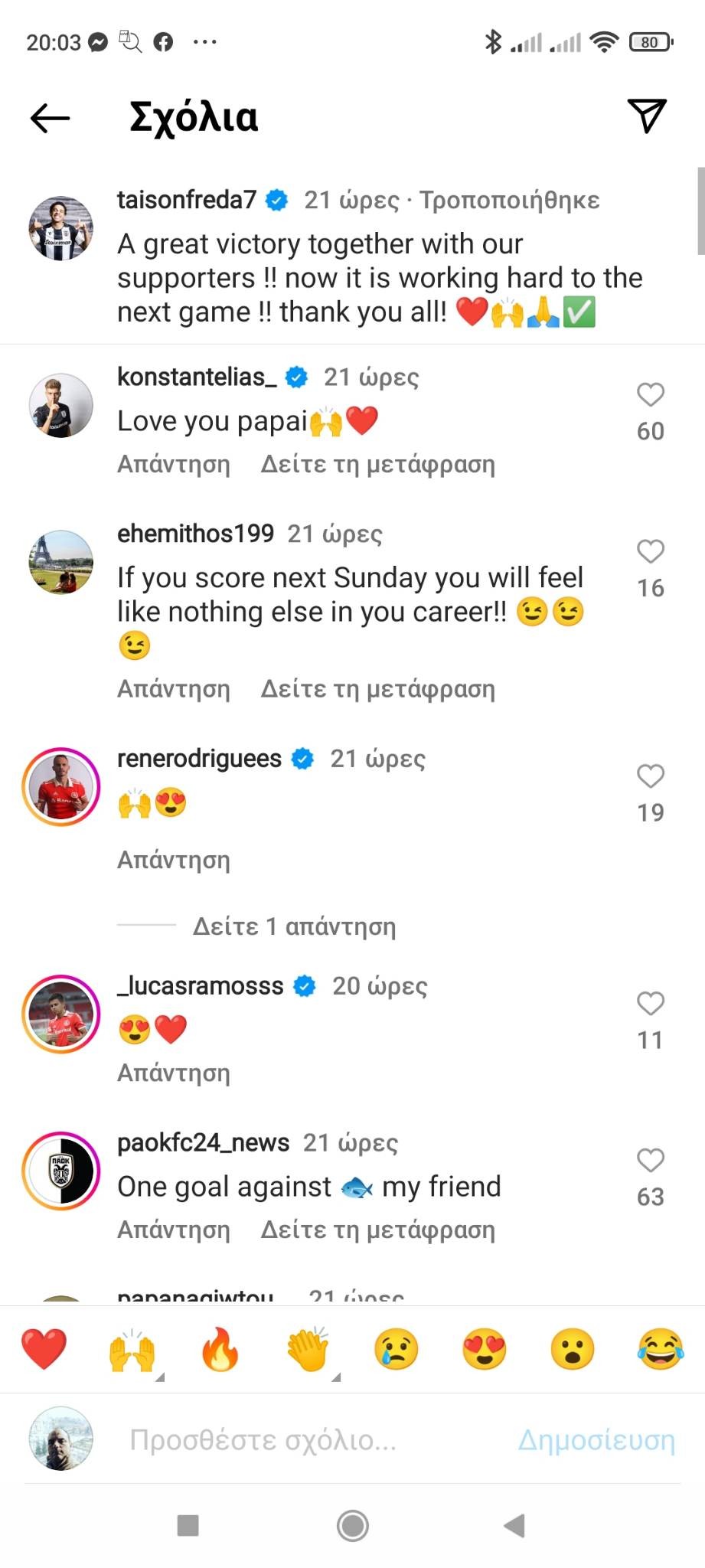
Task: Reply to konstantelias_'s comment
Action: click(x=174, y=464)
